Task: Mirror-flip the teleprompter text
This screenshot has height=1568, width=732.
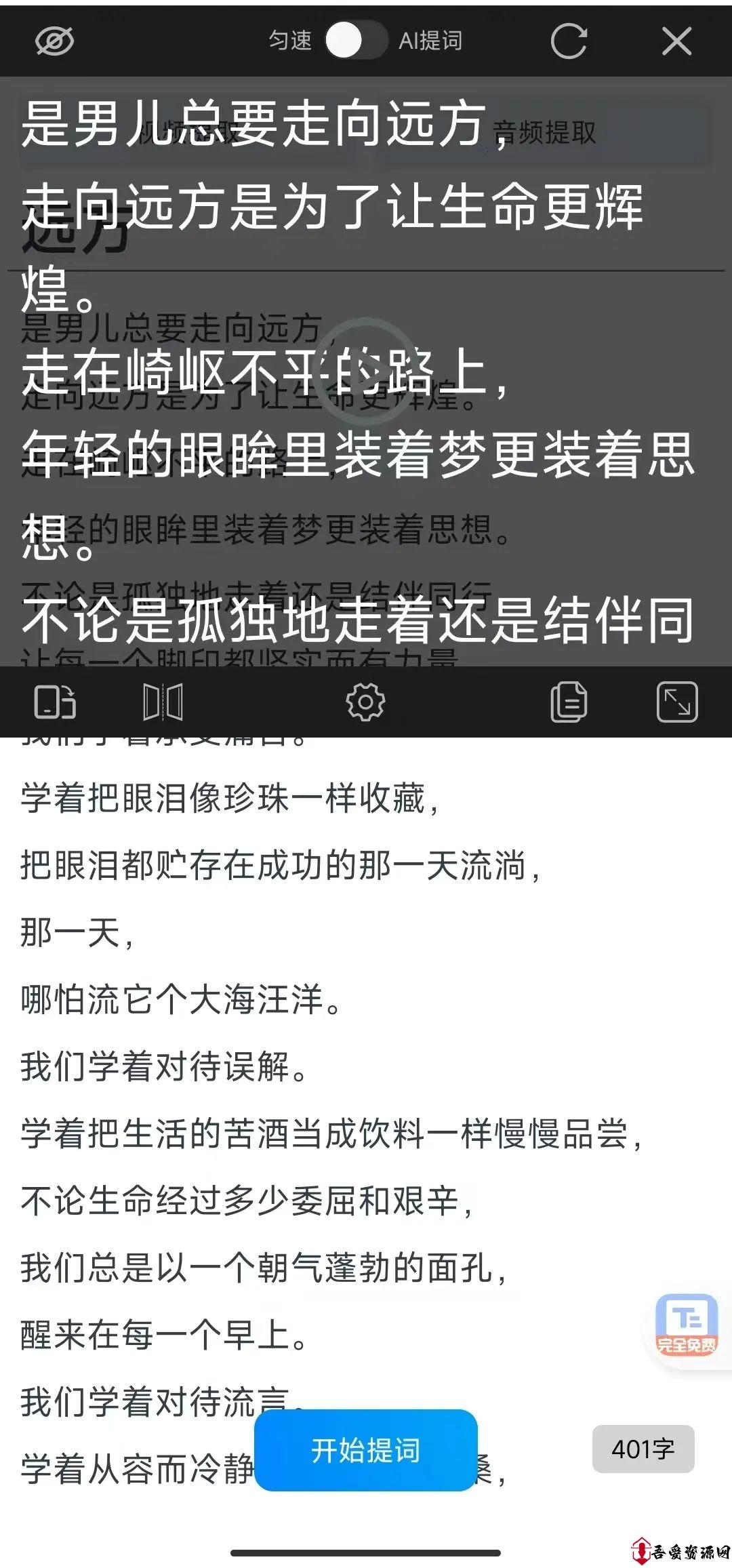Action: [x=163, y=702]
